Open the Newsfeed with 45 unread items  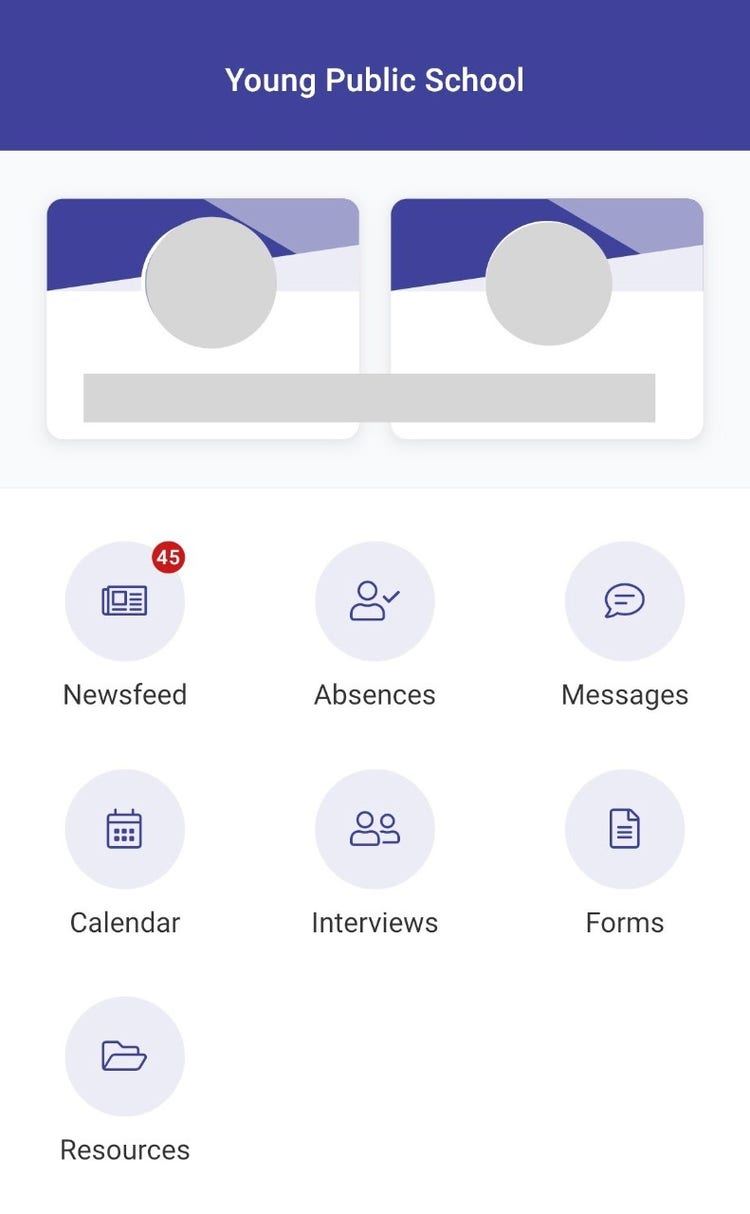125,601
